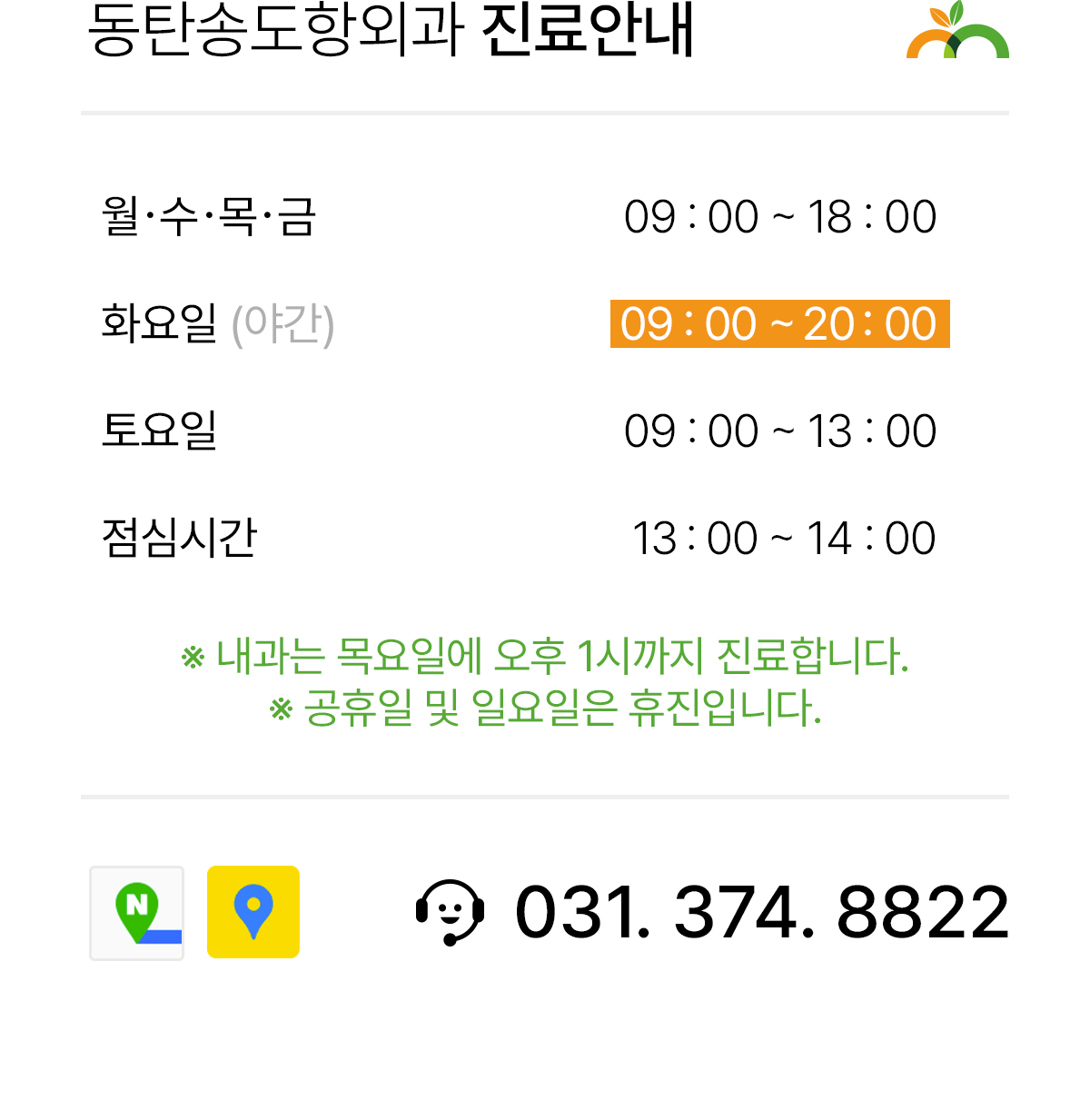
Task: Call the clinic at 031. 374. 8822
Action: coord(712,912)
